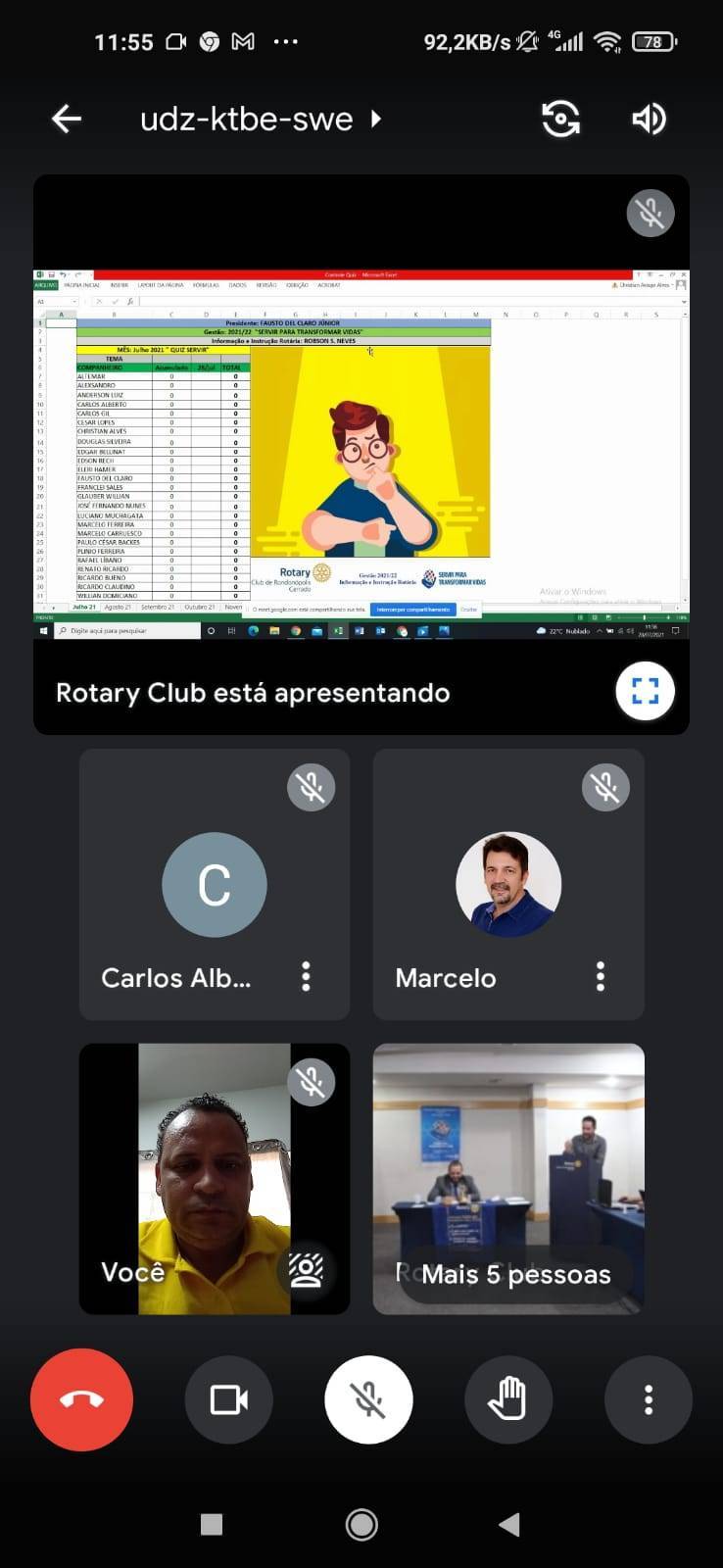Change the audio output speaker
Screen dimensions: 723x1568
[x=649, y=120]
